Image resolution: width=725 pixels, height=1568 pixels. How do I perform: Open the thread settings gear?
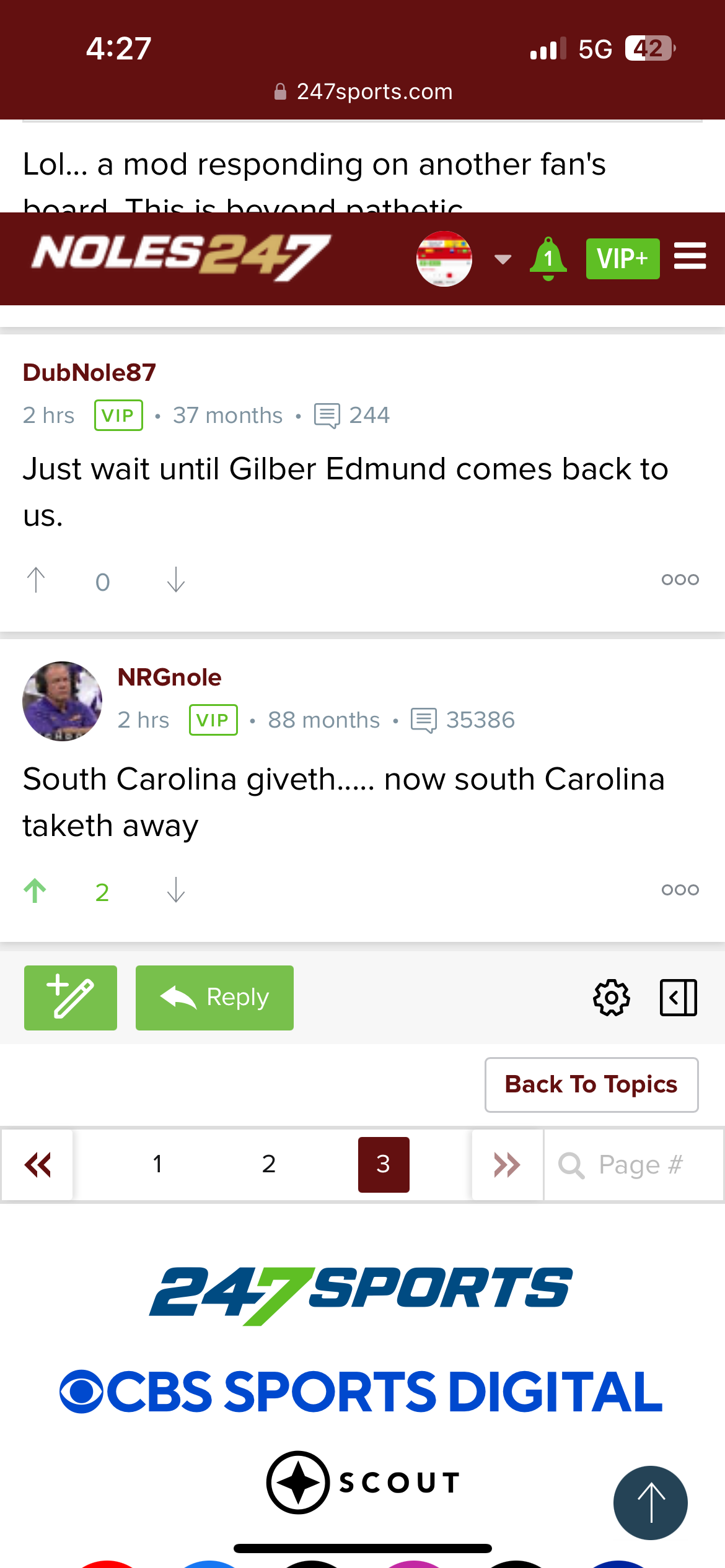(x=611, y=997)
